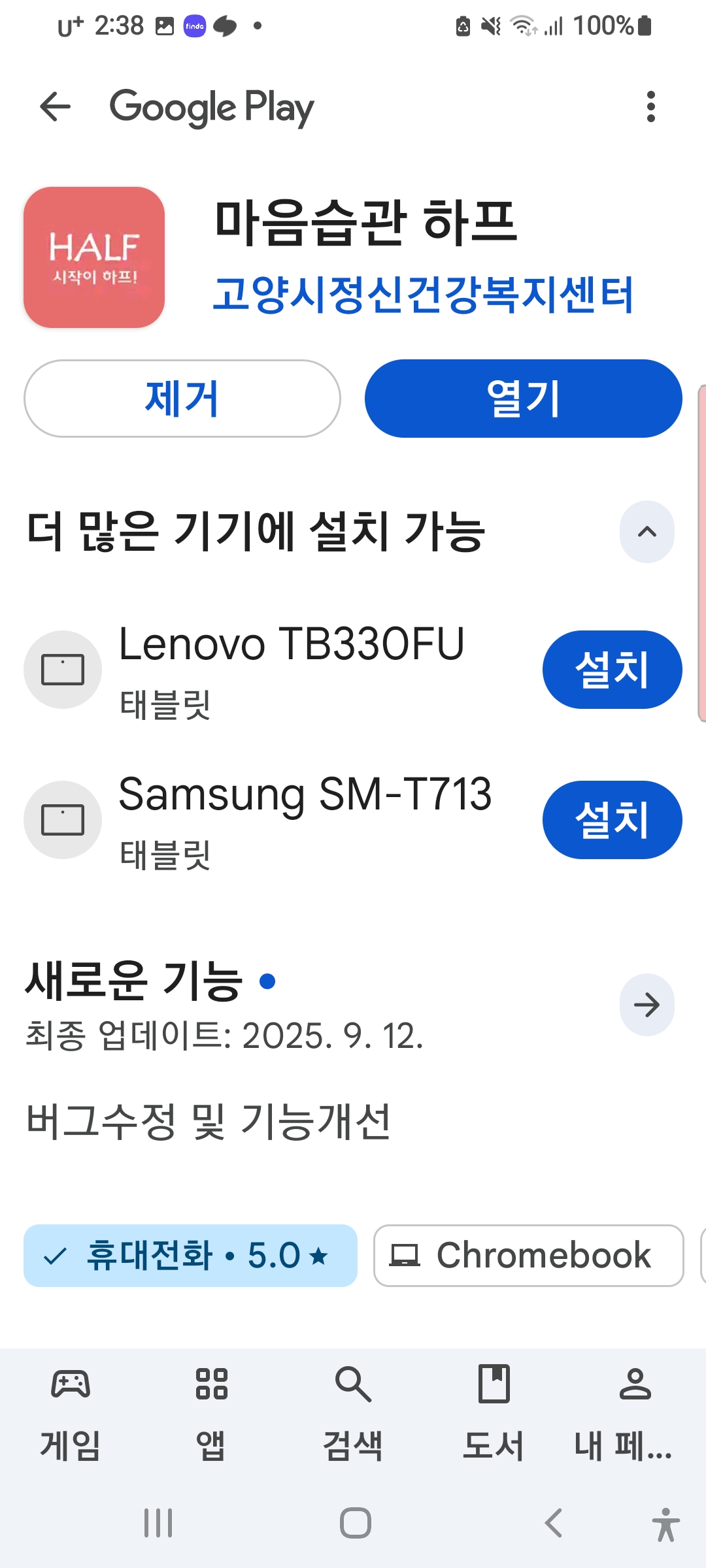706x1568 pixels.
Task: Select the 휴대전화 5.0 rating chip
Action: (190, 1256)
